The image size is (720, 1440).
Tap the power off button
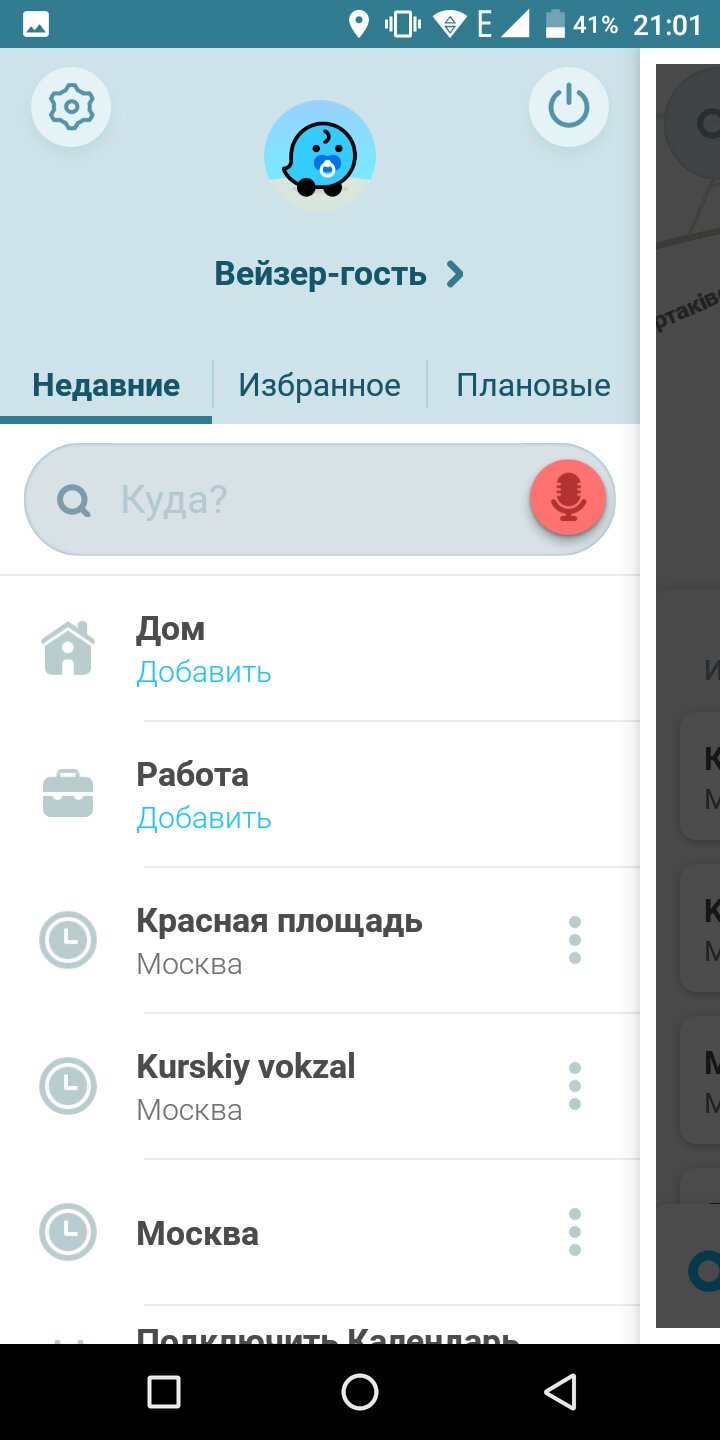[569, 106]
